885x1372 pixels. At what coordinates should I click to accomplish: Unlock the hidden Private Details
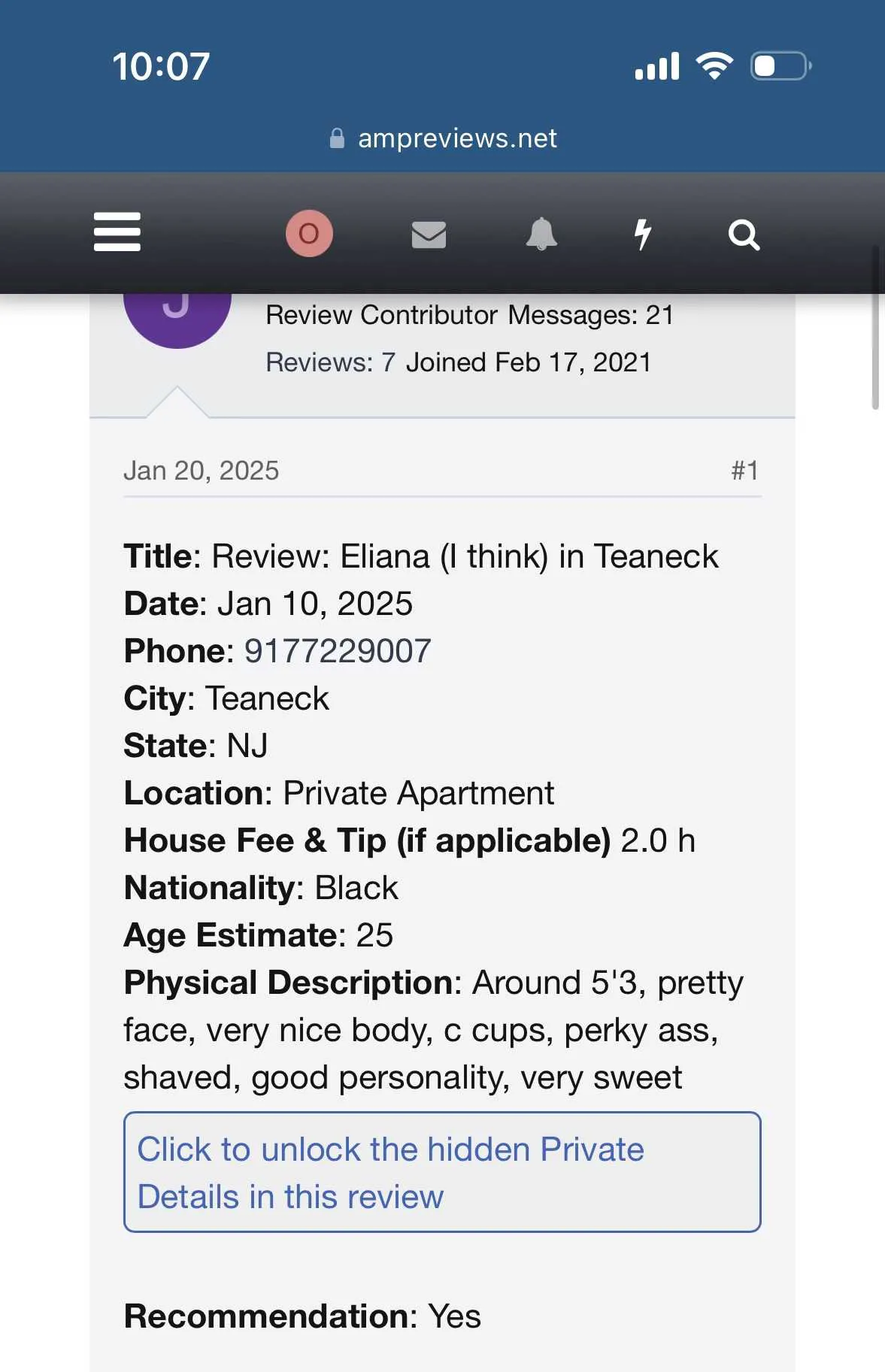point(442,1172)
